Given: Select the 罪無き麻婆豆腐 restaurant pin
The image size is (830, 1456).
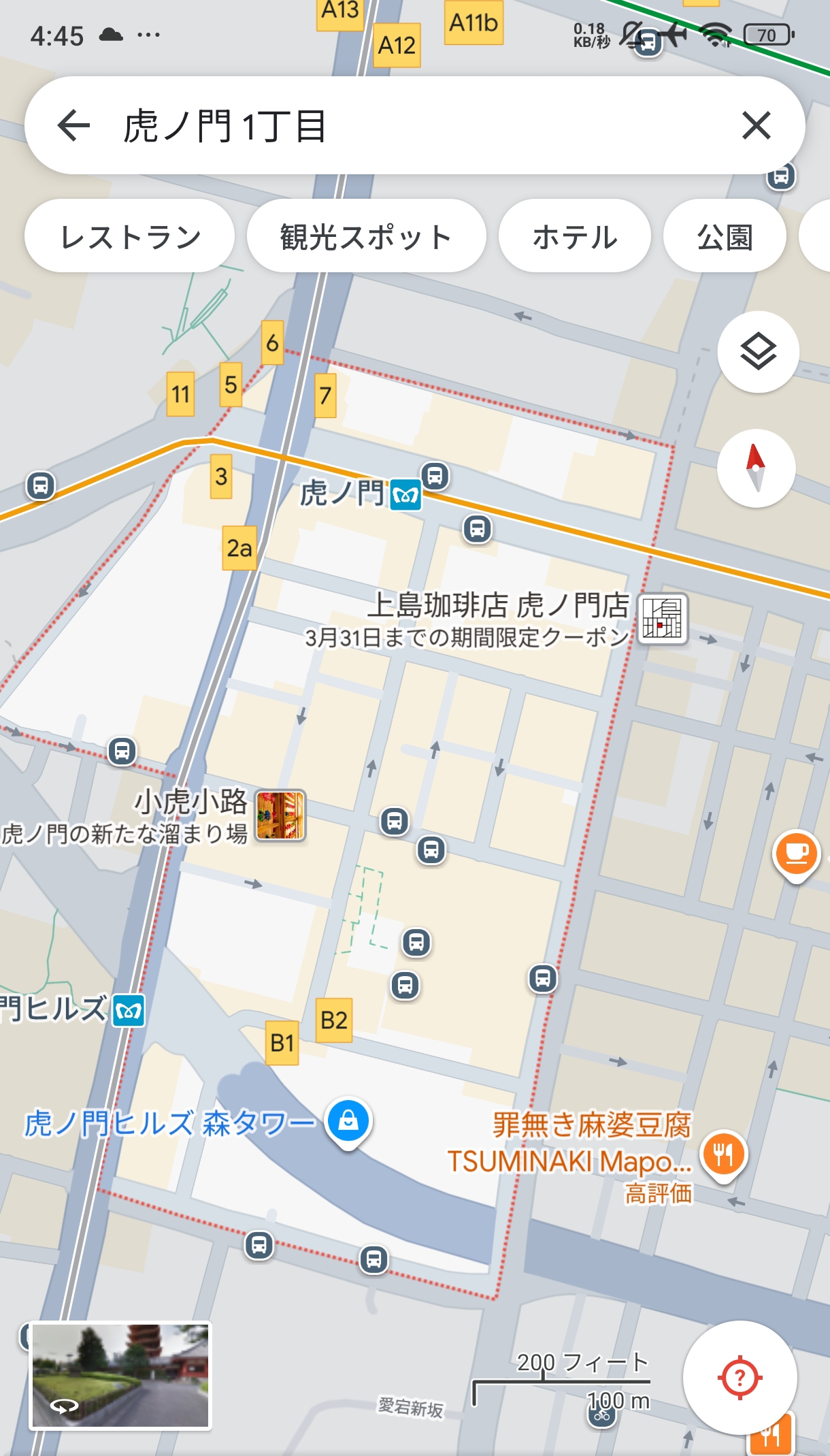Looking at the screenshot, I should [724, 1154].
